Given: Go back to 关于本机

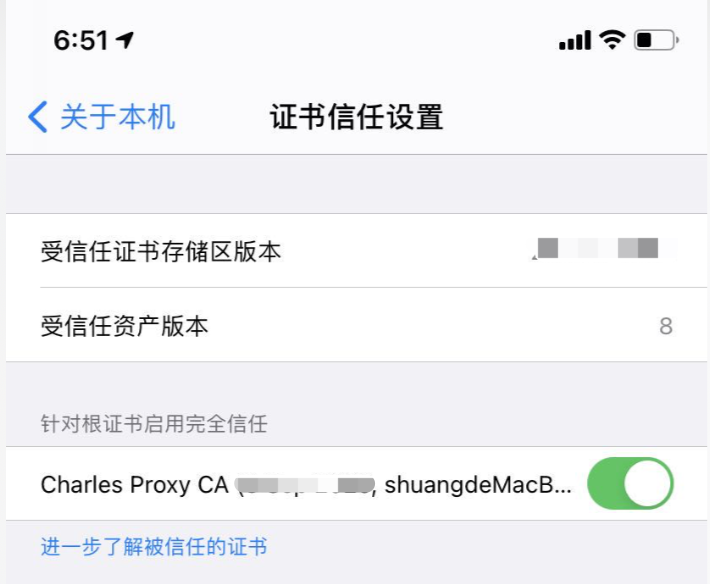Looking at the screenshot, I should pyautogui.click(x=101, y=117).
